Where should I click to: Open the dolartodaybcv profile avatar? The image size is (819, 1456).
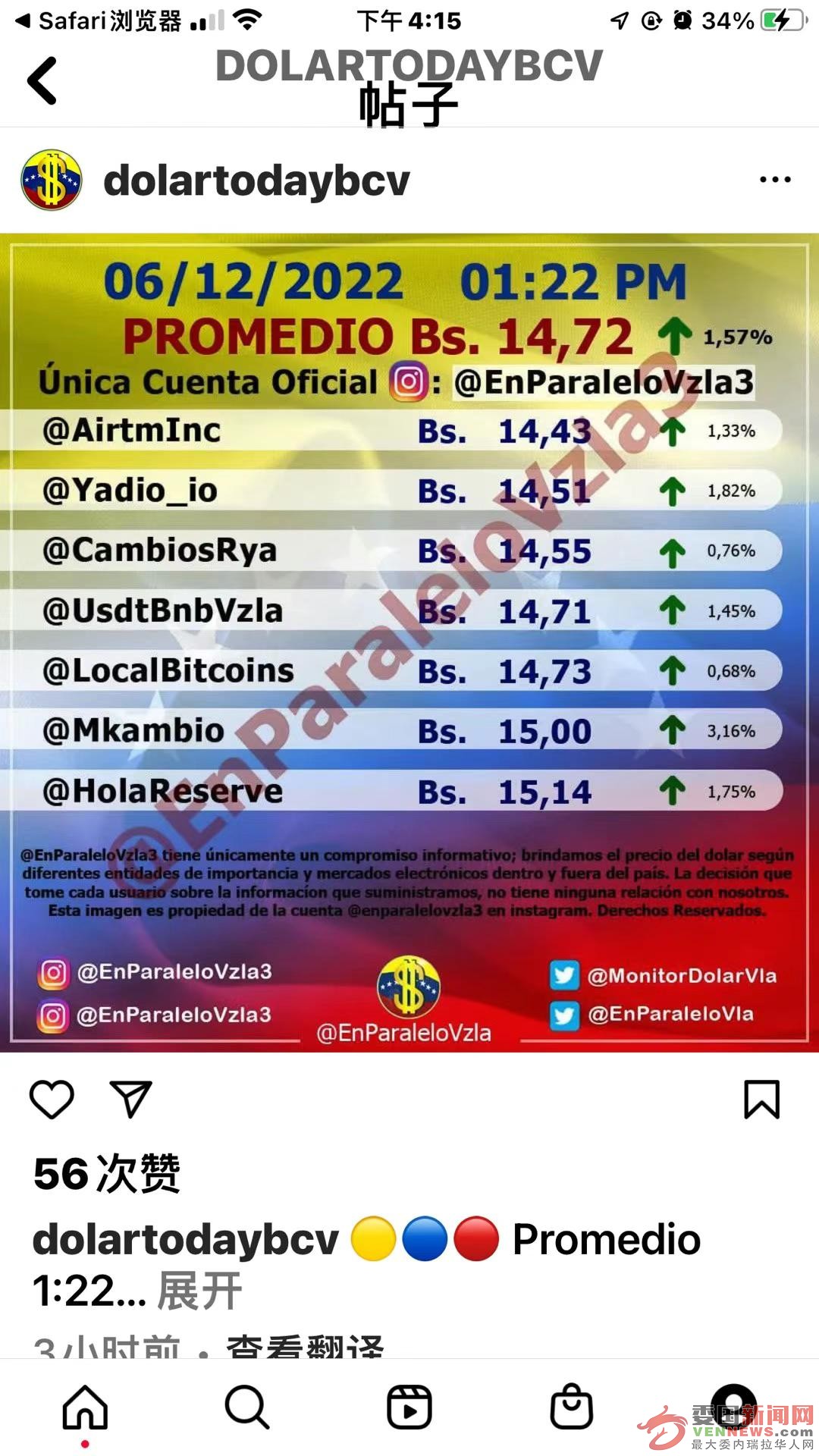[x=52, y=180]
